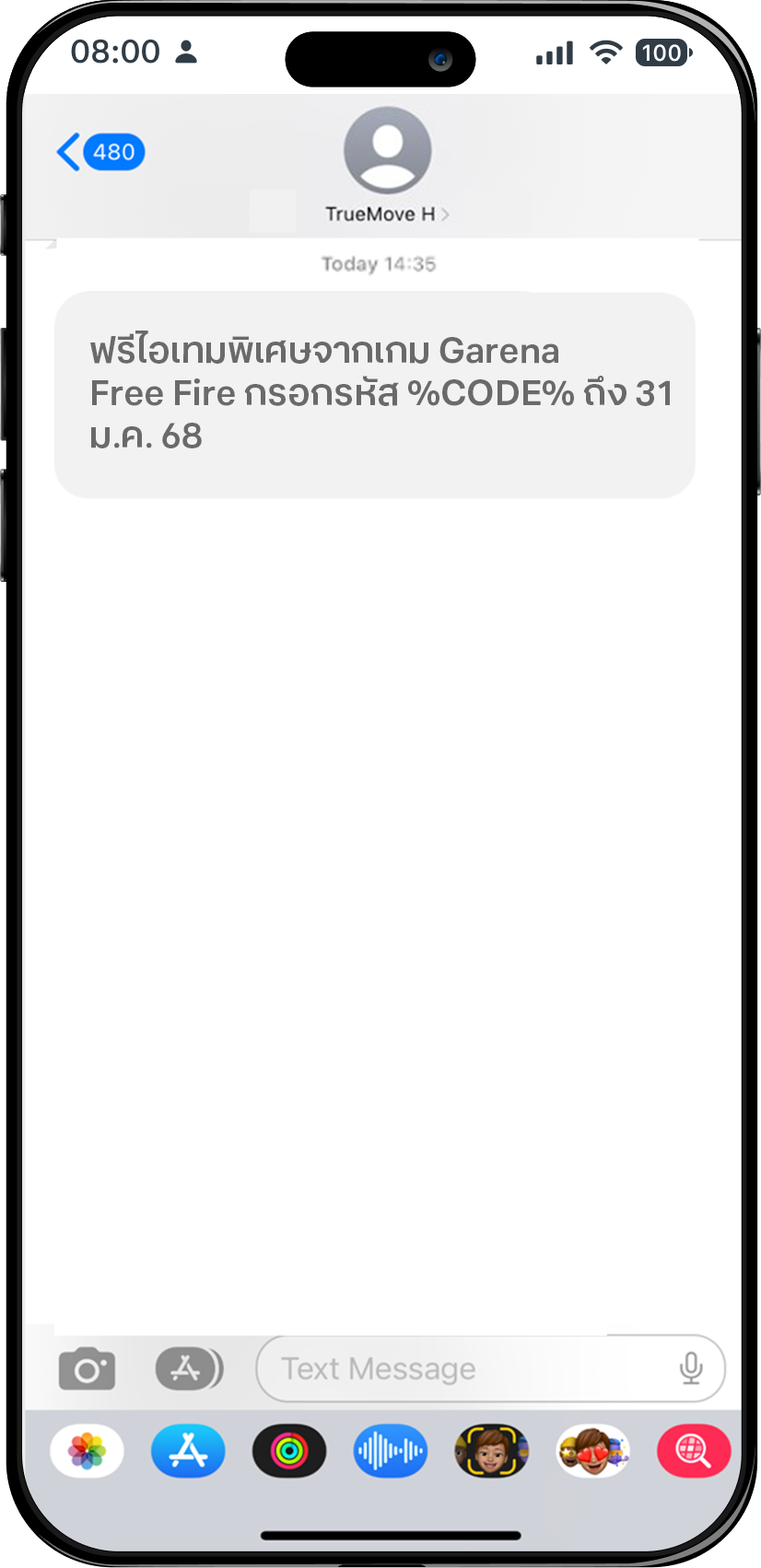Toggle the iMessage apps drawer button
The width and height of the screenshot is (761, 1568).
coord(190,1369)
